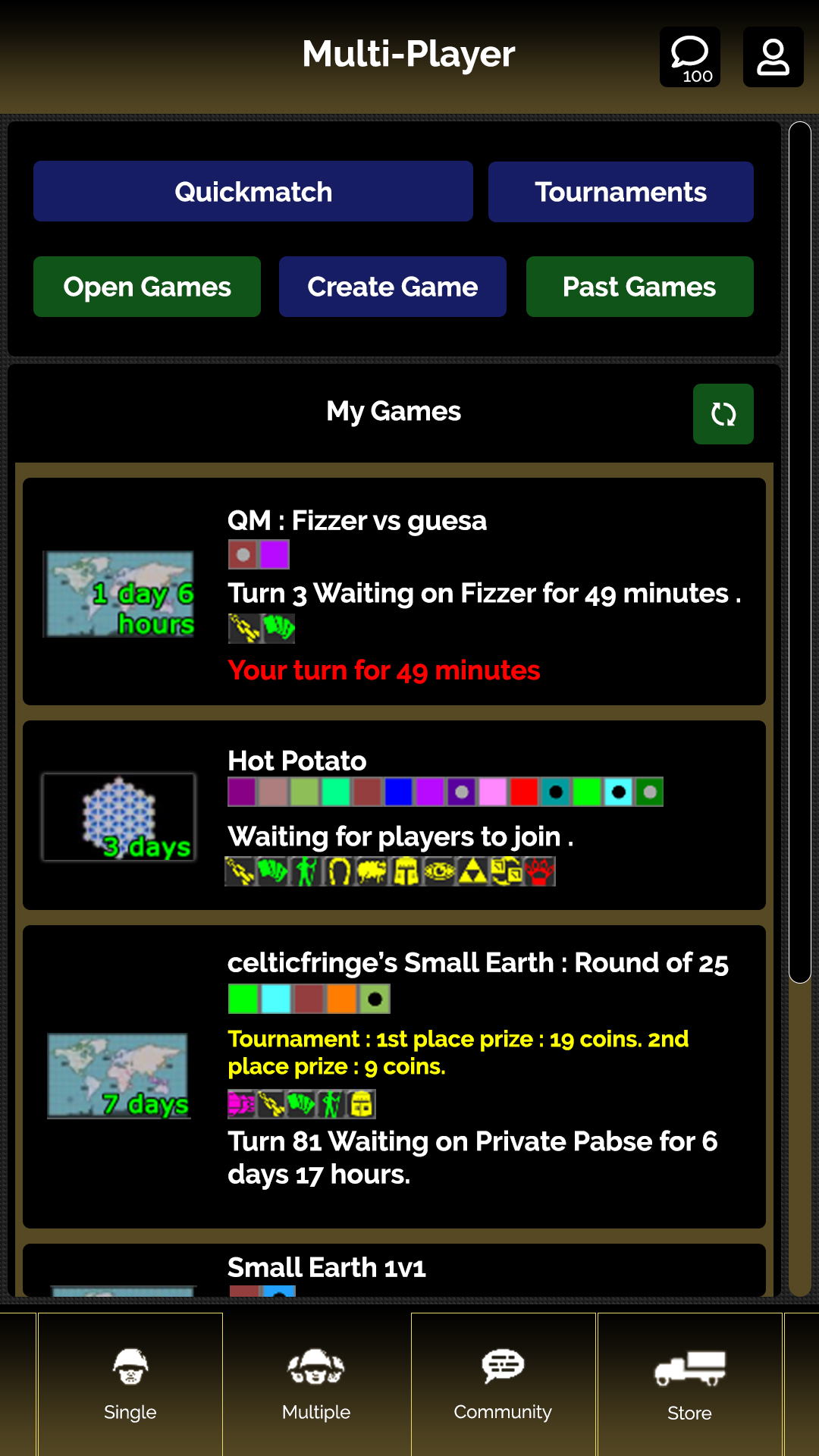Open the chat messages icon

[x=689, y=57]
